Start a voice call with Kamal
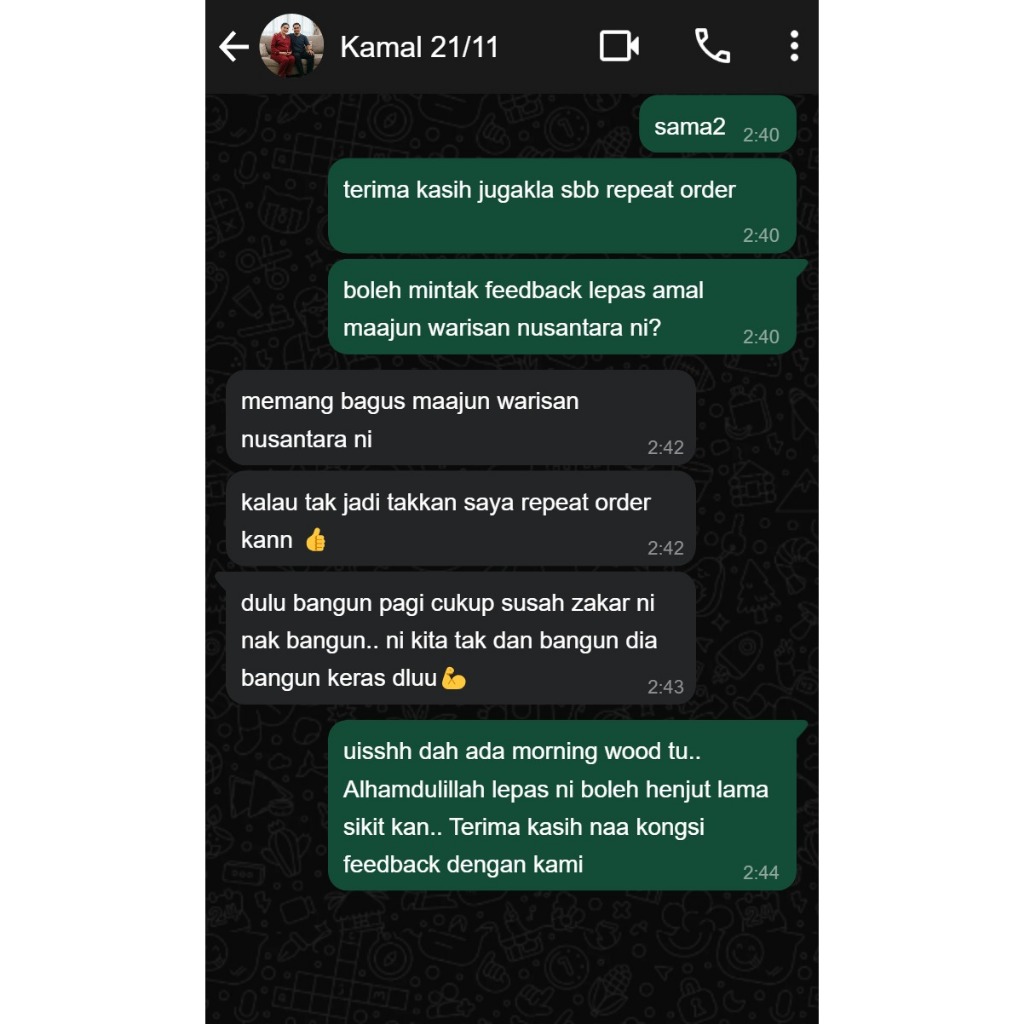This screenshot has width=1024, height=1024. [x=712, y=46]
